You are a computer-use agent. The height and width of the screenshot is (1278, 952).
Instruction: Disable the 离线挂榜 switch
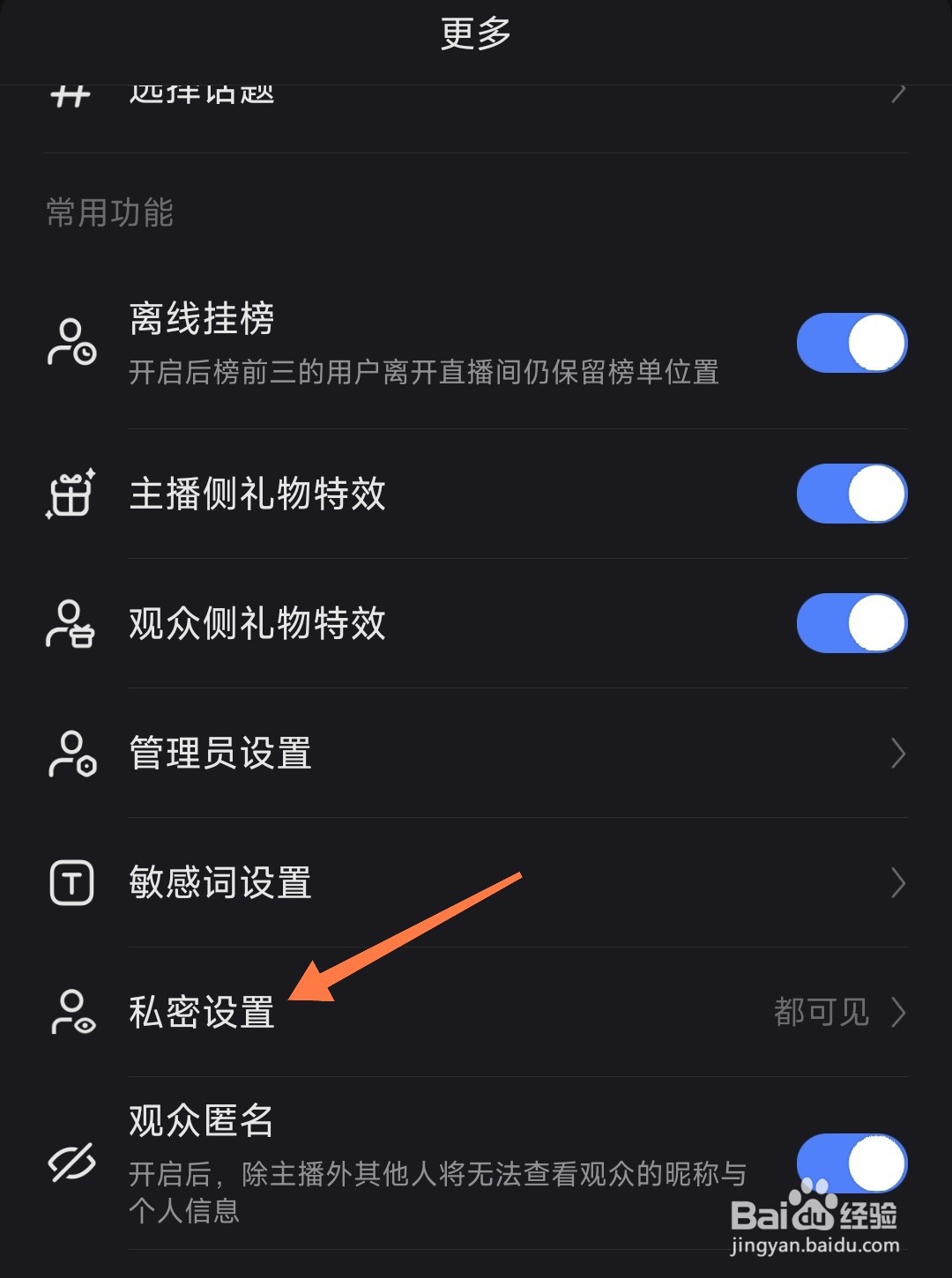point(852,344)
